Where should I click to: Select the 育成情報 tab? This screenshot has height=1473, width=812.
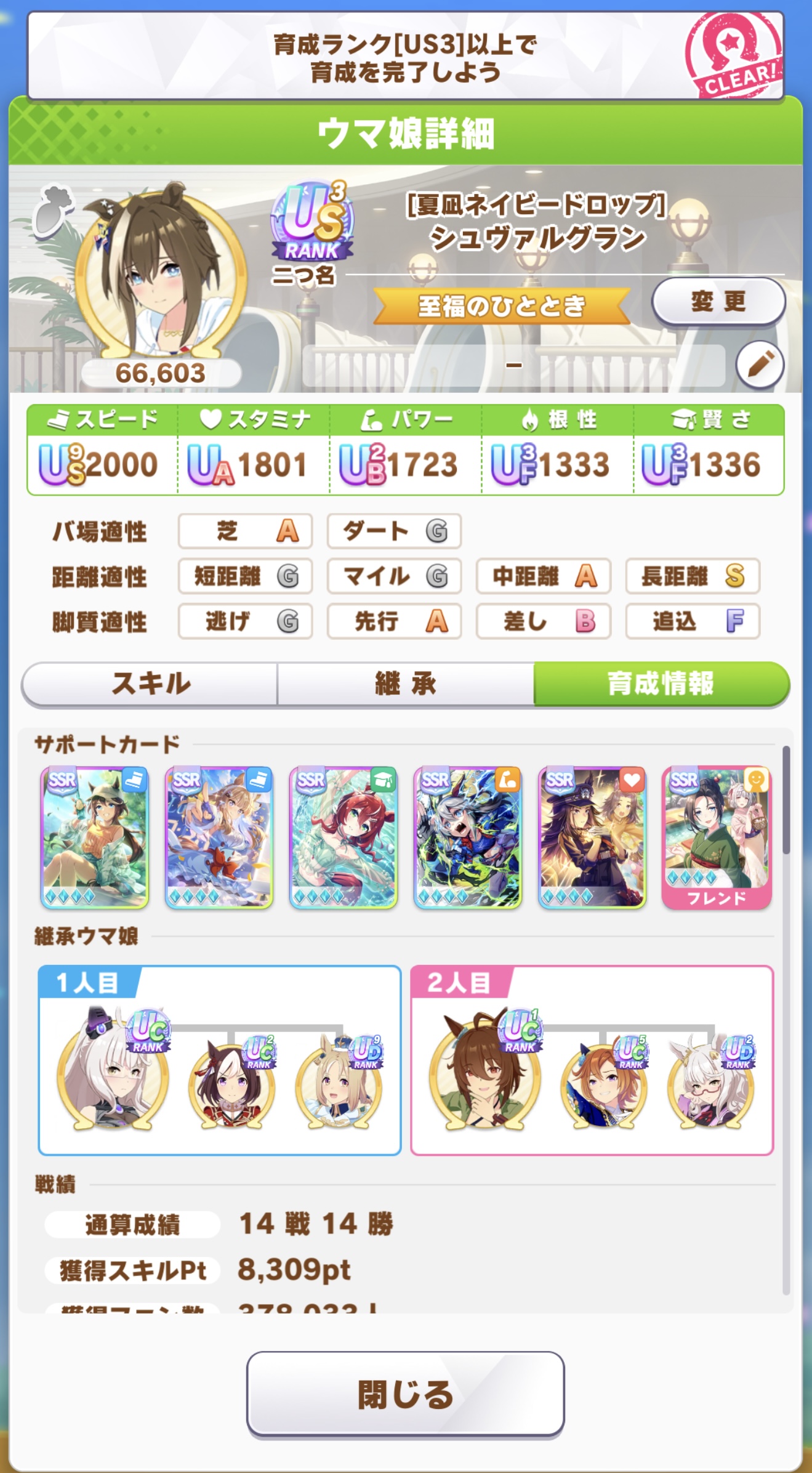(661, 684)
